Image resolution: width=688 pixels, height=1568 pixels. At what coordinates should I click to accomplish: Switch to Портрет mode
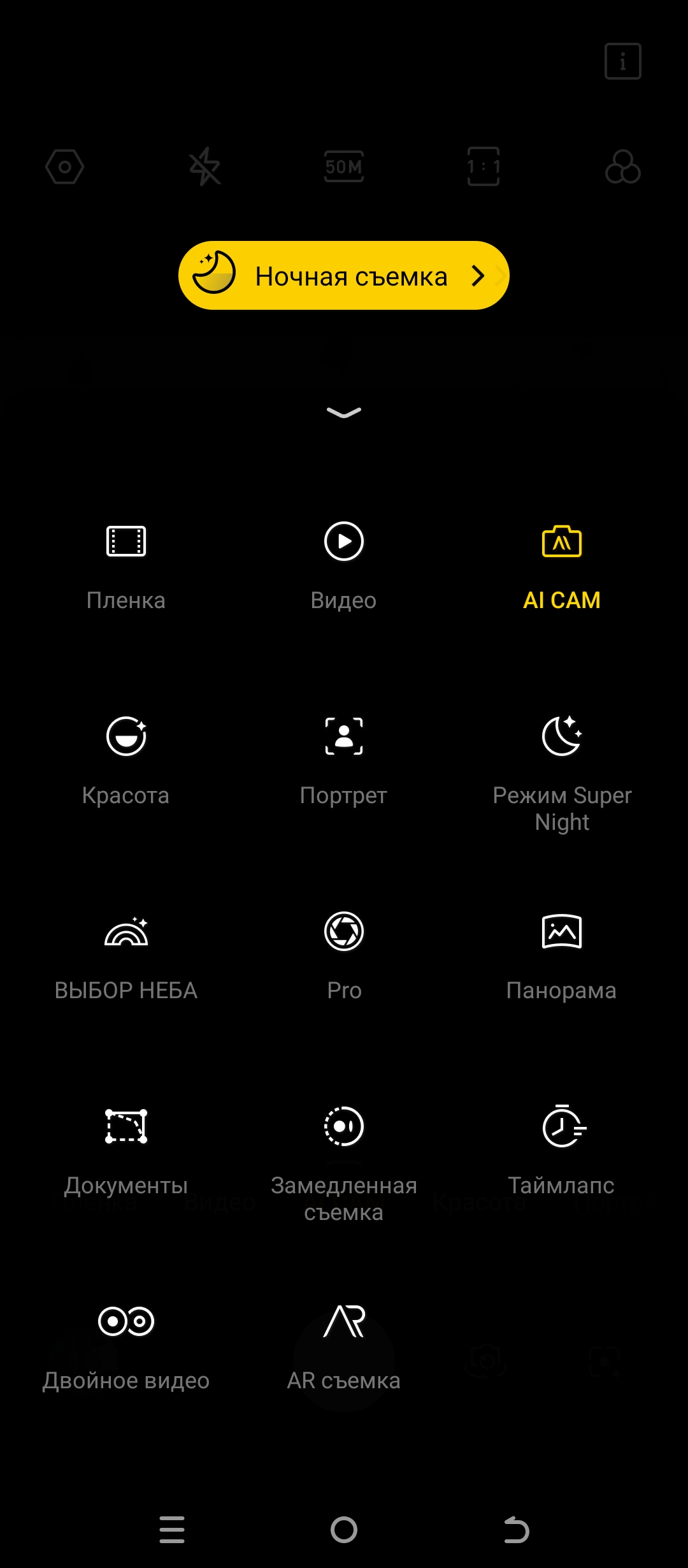point(344,760)
